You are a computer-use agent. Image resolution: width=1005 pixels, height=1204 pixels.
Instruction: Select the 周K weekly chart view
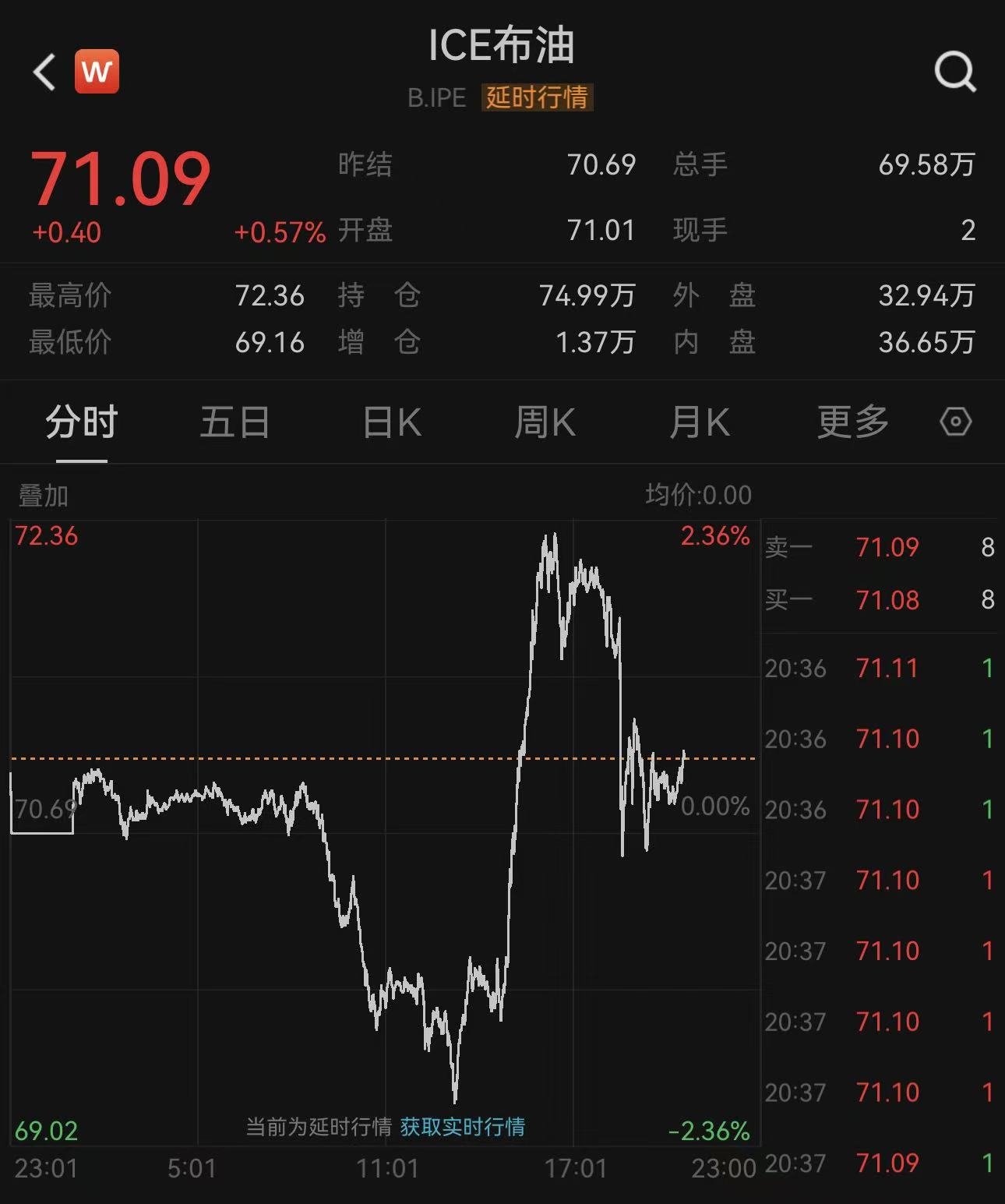tap(545, 422)
